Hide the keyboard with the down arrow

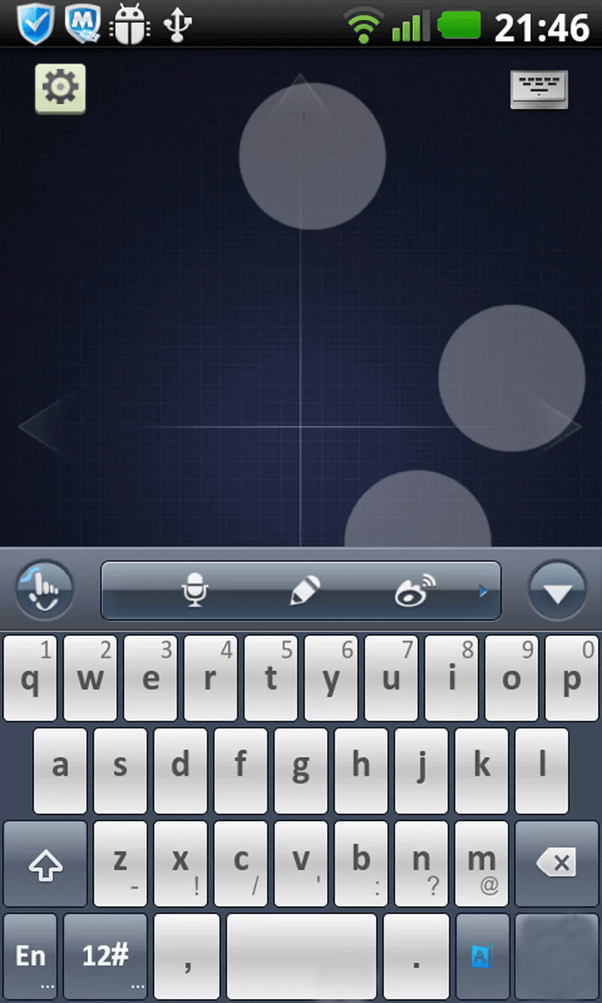(x=557, y=591)
